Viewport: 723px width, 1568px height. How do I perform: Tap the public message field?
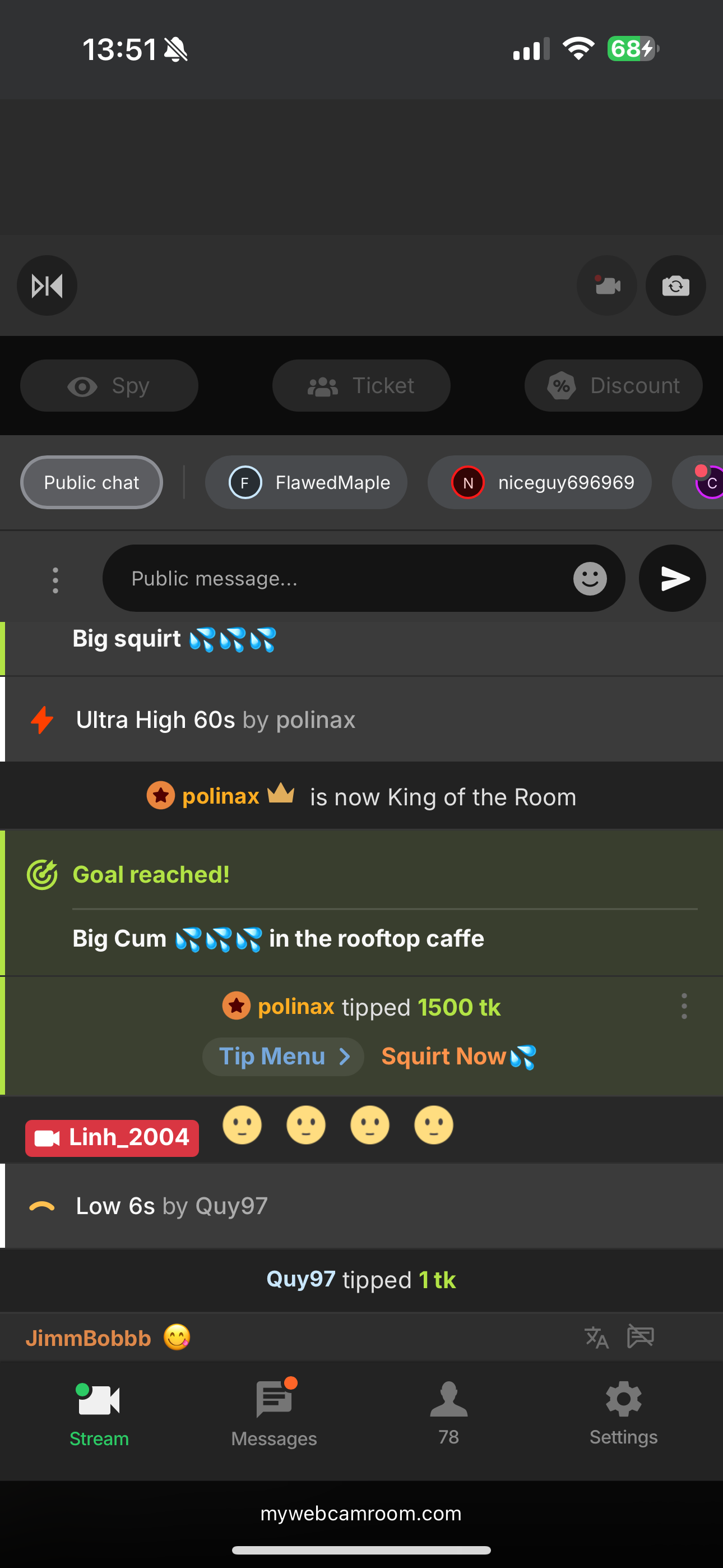341,578
